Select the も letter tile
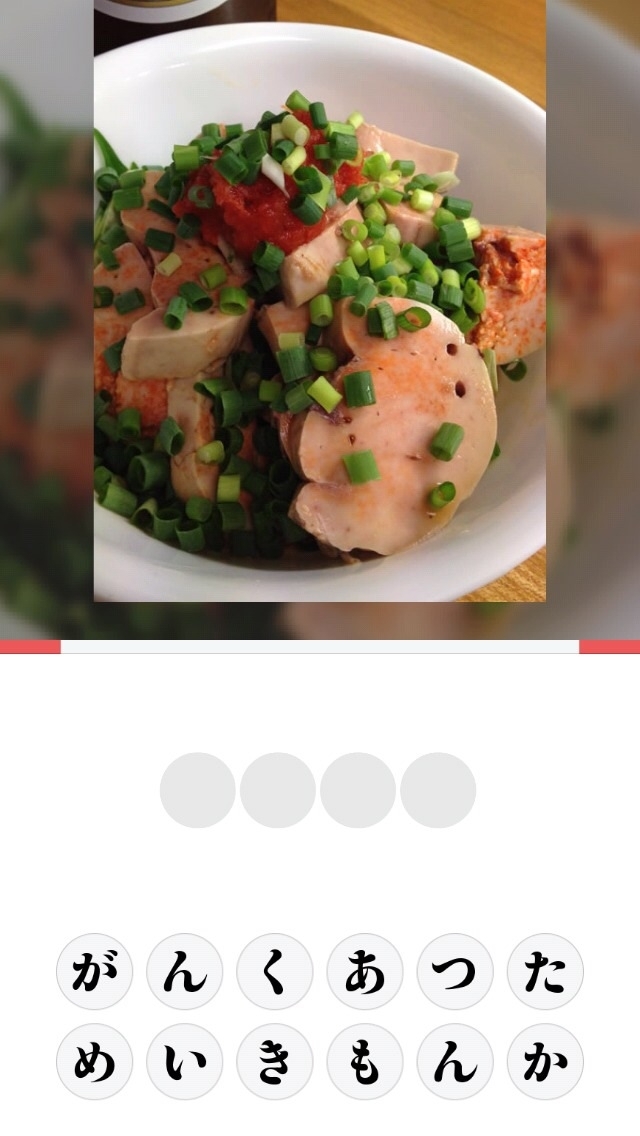The width and height of the screenshot is (640, 1136). (365, 1062)
